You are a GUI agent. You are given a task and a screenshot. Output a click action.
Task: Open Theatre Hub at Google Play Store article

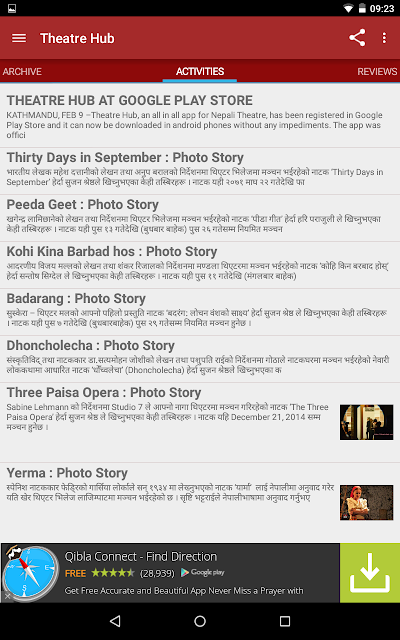pos(200,116)
